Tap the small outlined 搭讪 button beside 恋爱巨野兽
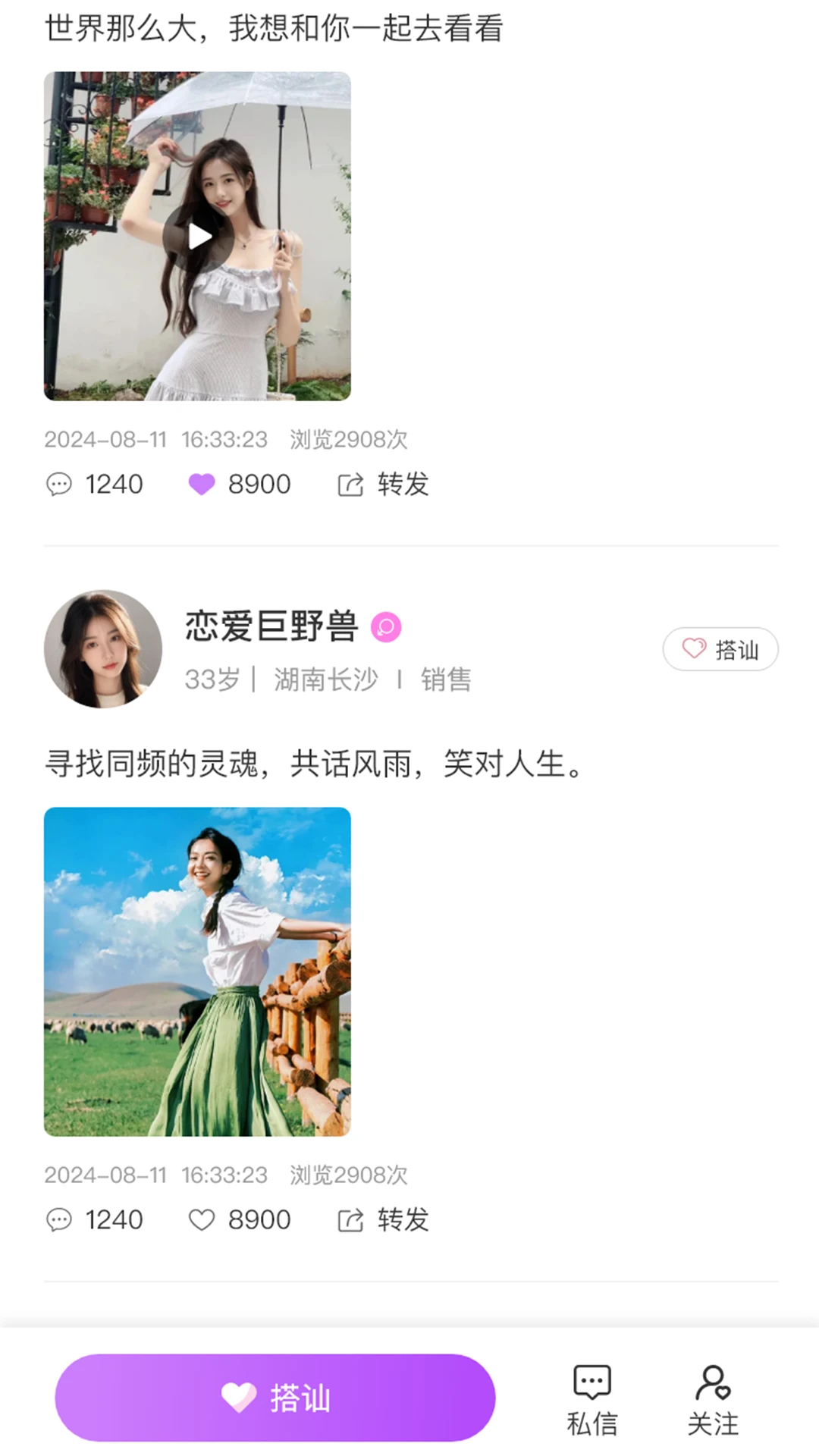 click(x=720, y=649)
